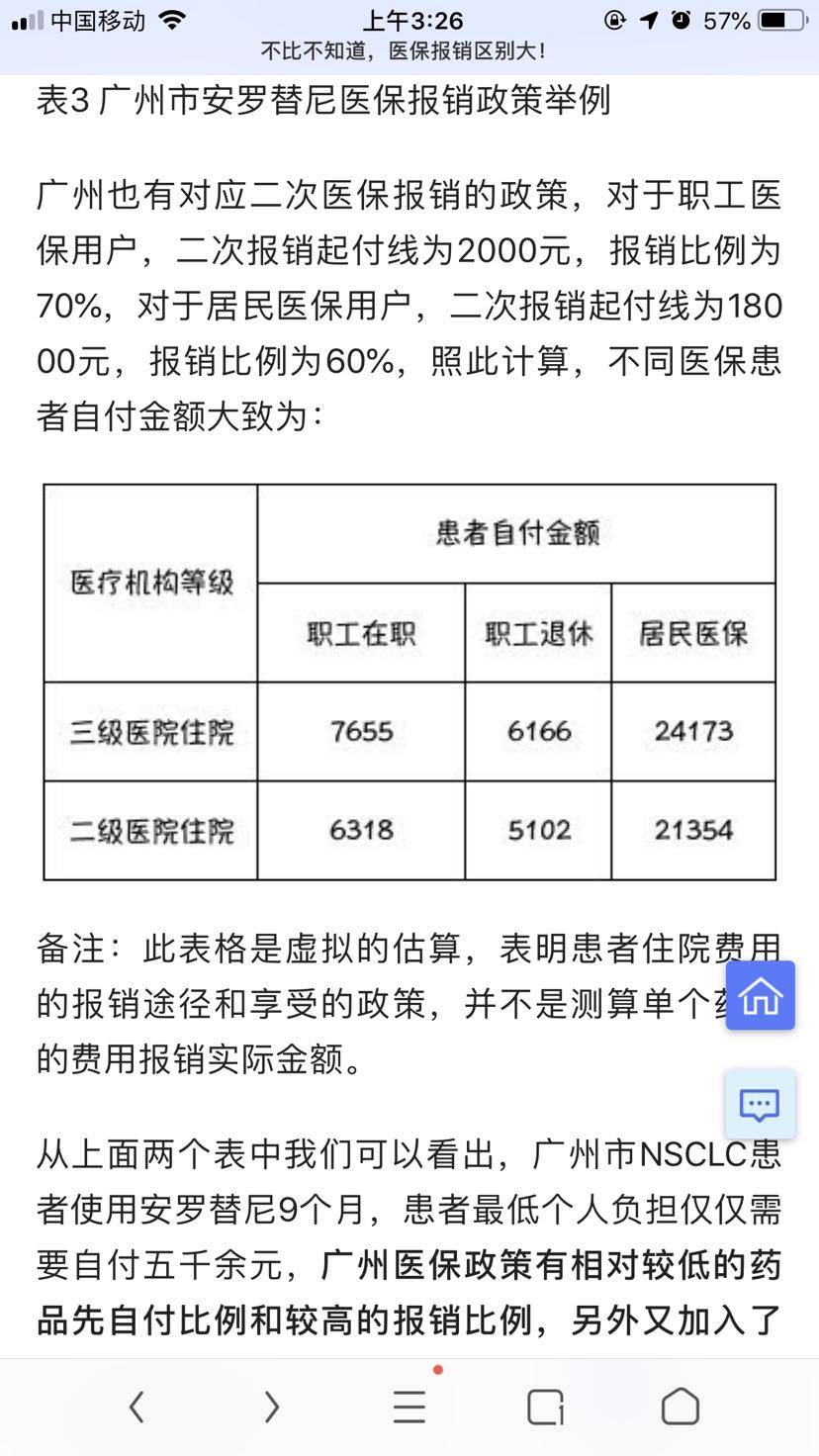
Task: Go to the browser home page
Action: click(681, 1407)
